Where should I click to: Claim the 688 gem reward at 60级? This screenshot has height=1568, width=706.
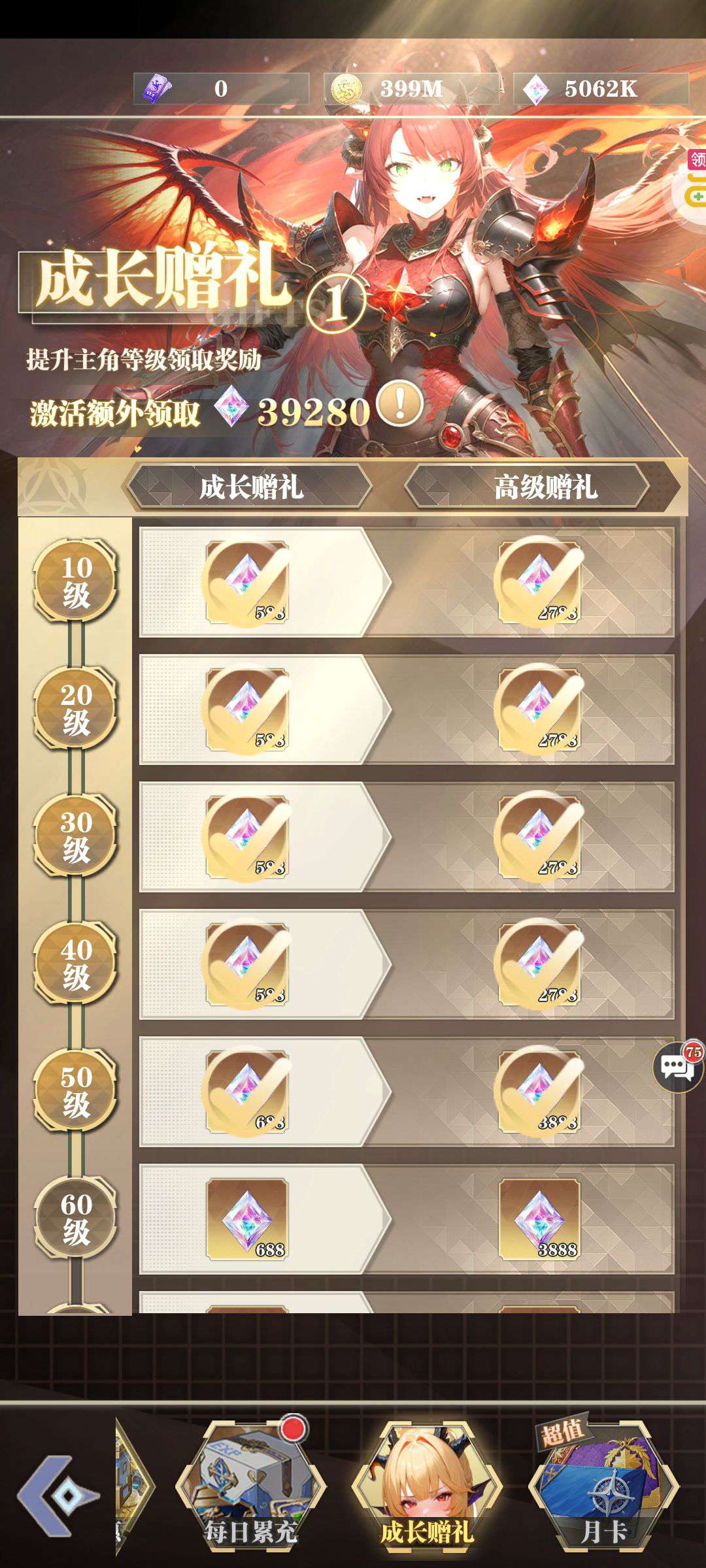(247, 1219)
